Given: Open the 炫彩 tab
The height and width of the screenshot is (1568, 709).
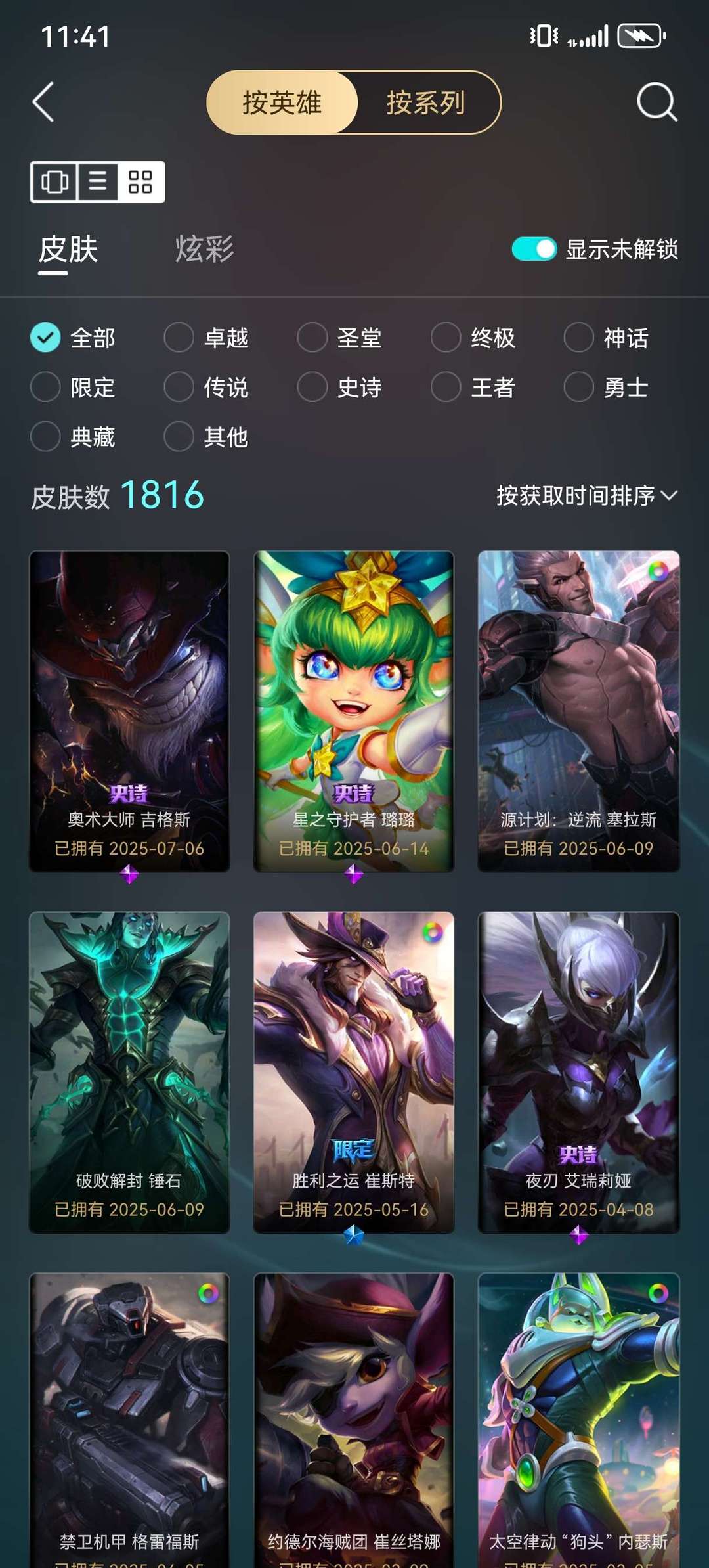Looking at the screenshot, I should pyautogui.click(x=204, y=249).
